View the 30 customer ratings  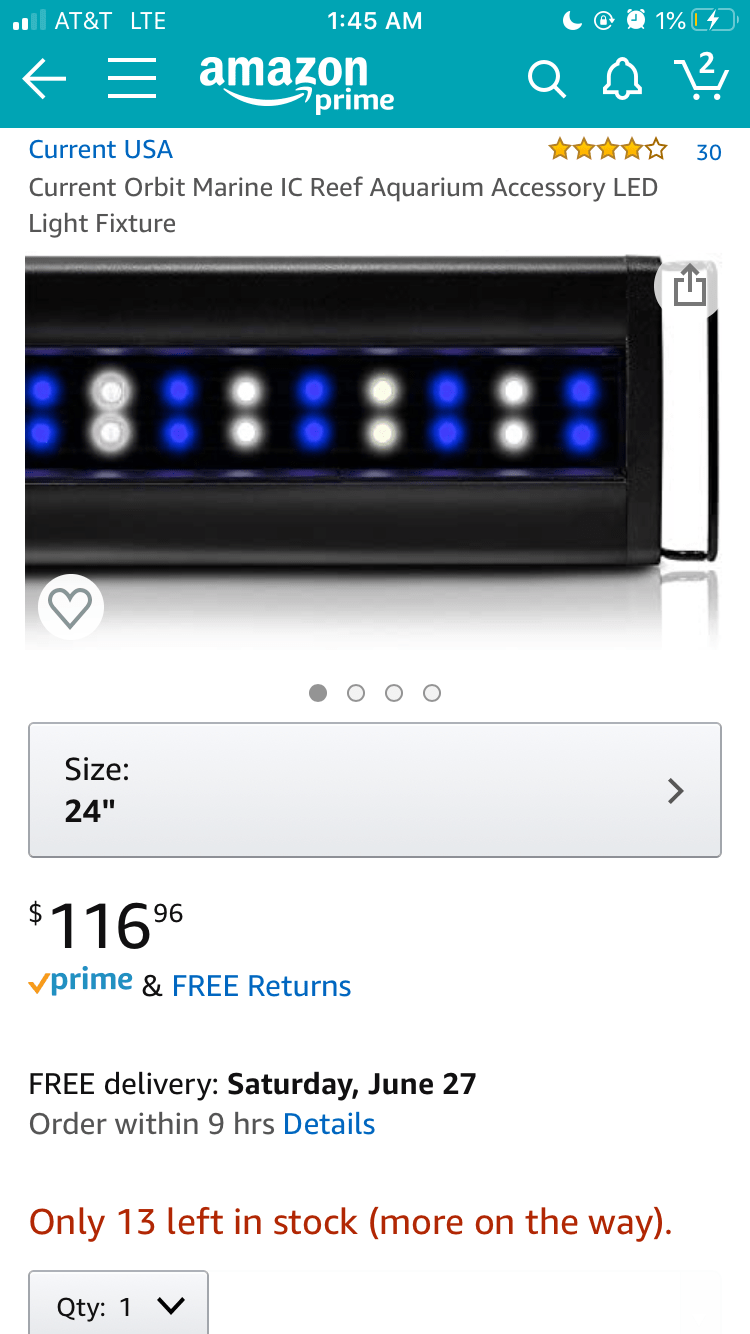[708, 152]
